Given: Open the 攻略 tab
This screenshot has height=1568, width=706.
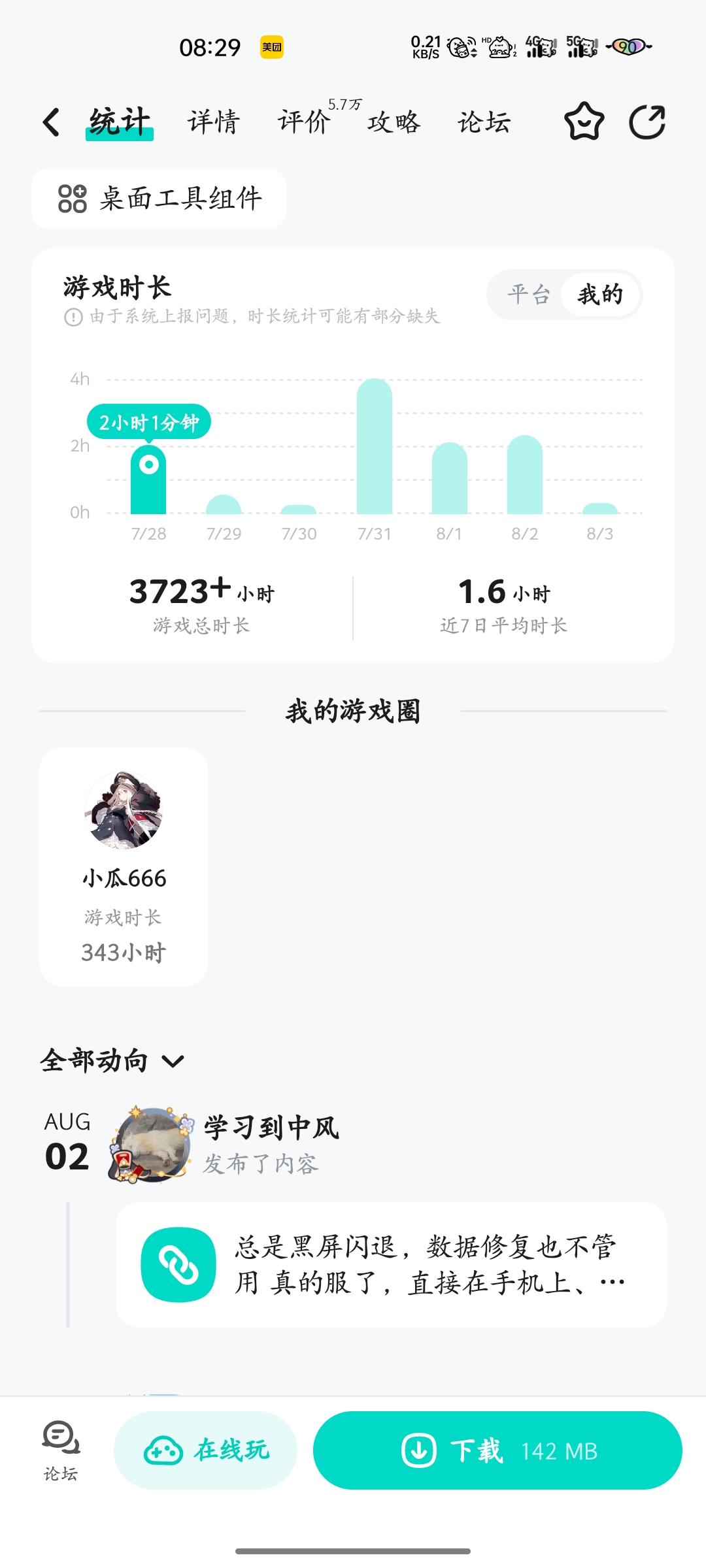Looking at the screenshot, I should click(393, 122).
